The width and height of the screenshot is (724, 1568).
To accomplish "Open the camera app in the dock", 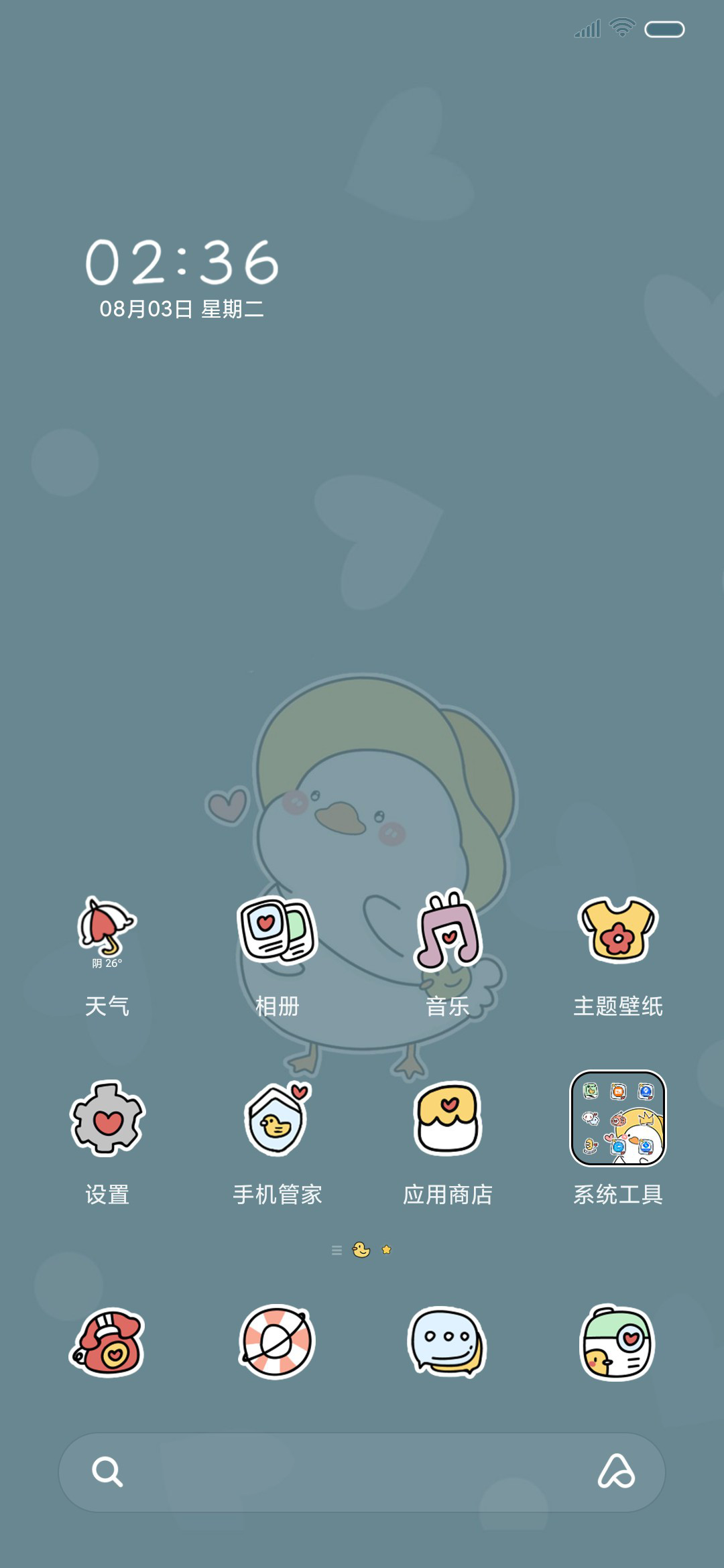I will [617, 1343].
